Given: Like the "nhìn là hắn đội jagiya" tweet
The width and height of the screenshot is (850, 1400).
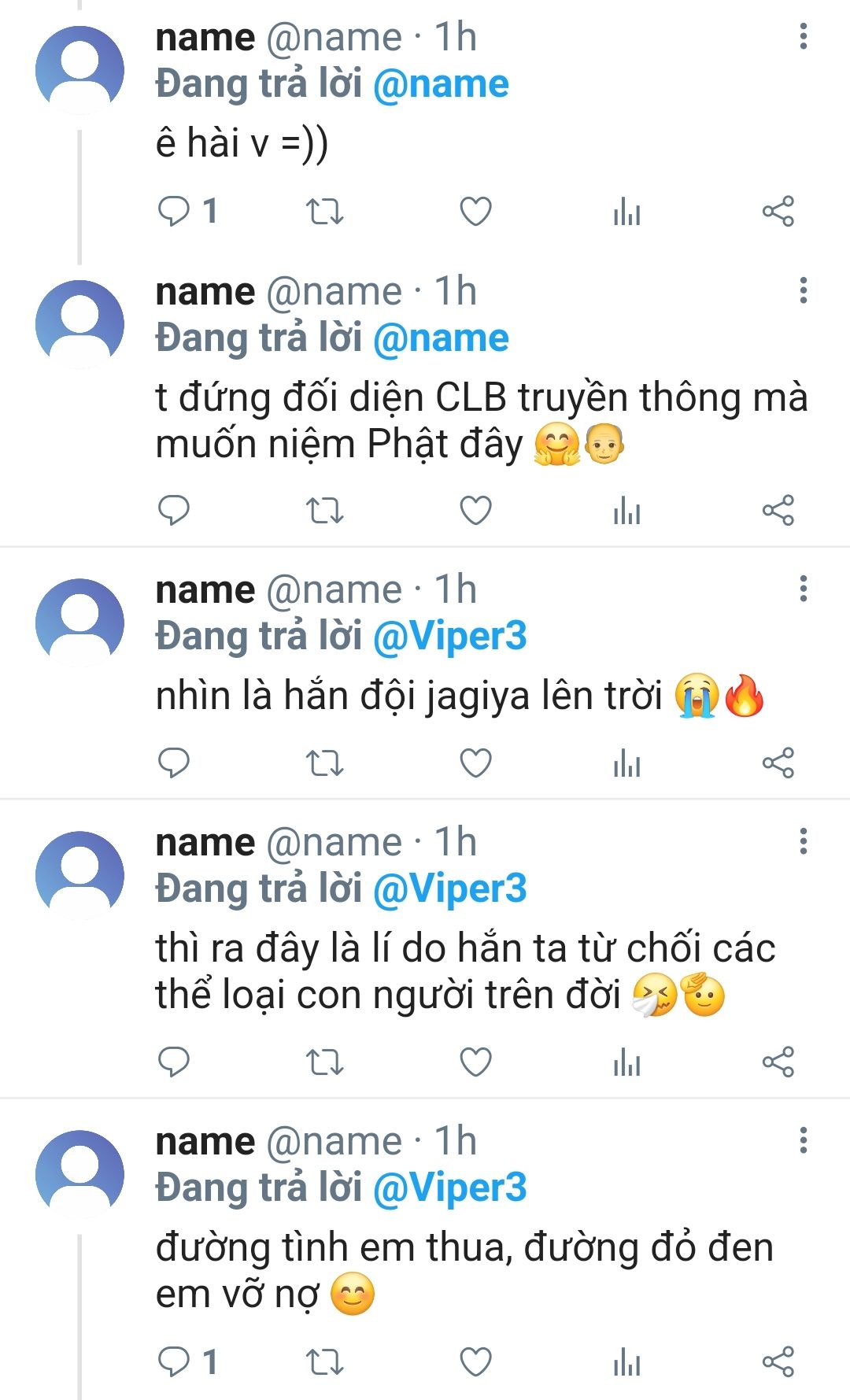Looking at the screenshot, I should 475,763.
